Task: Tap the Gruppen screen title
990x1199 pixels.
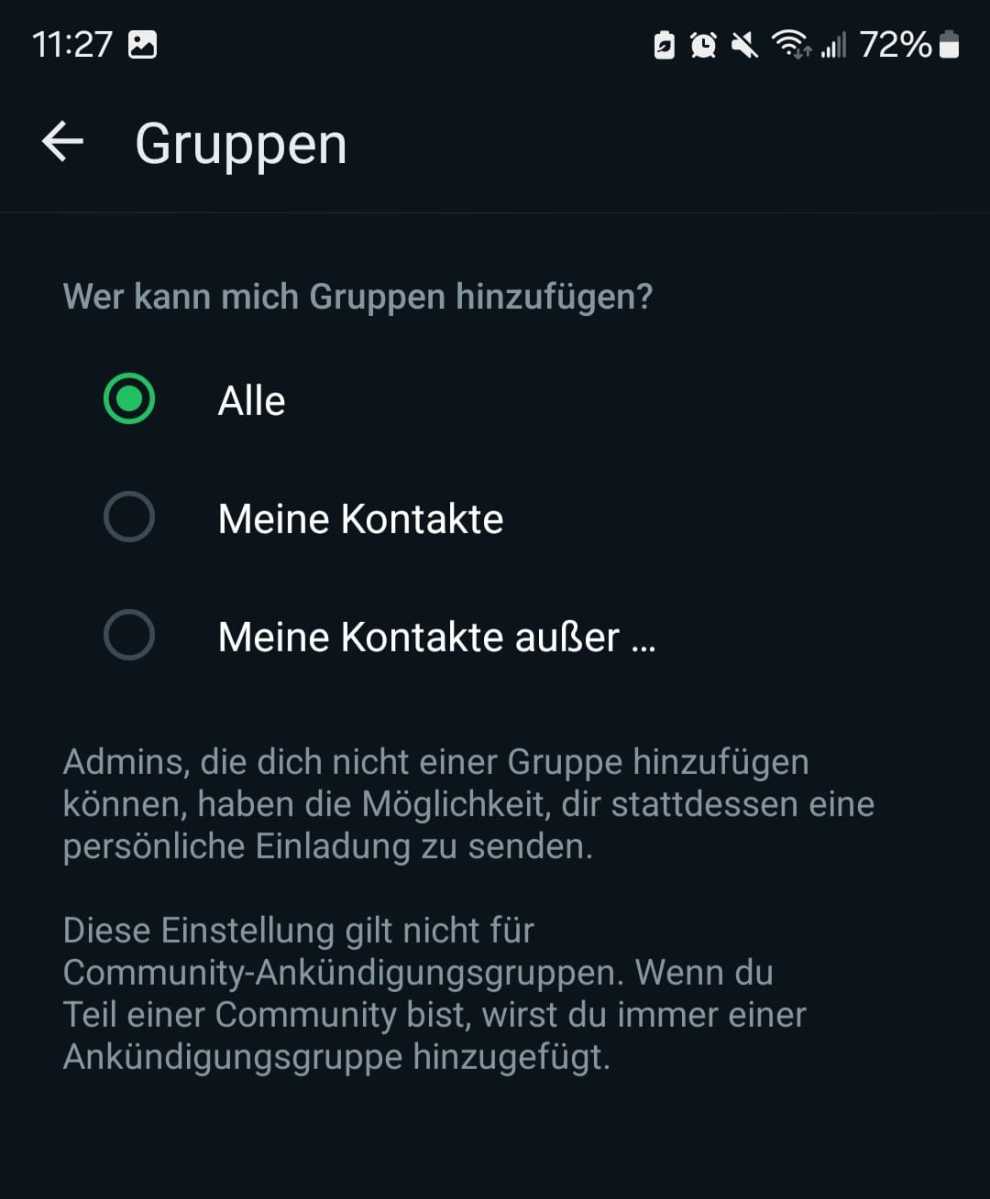Action: [x=241, y=144]
